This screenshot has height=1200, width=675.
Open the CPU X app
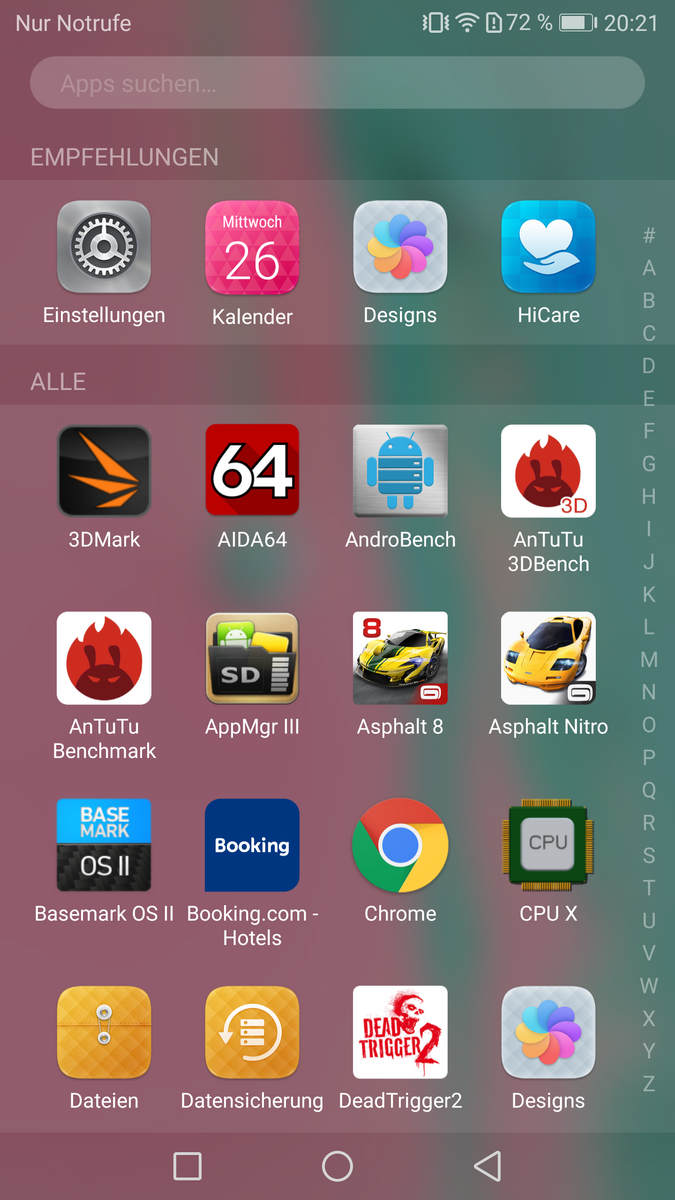point(548,845)
